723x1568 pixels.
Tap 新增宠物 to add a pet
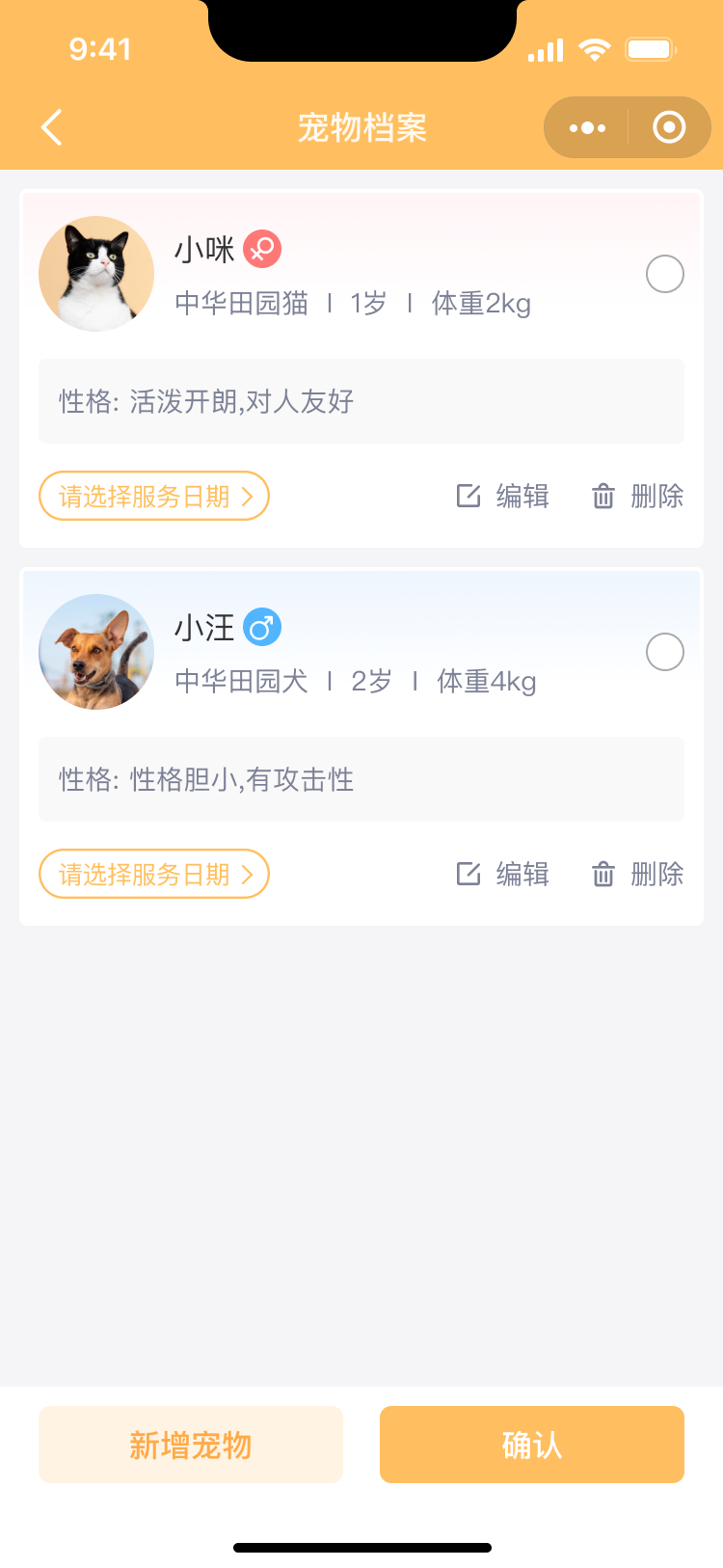pyautogui.click(x=191, y=1445)
